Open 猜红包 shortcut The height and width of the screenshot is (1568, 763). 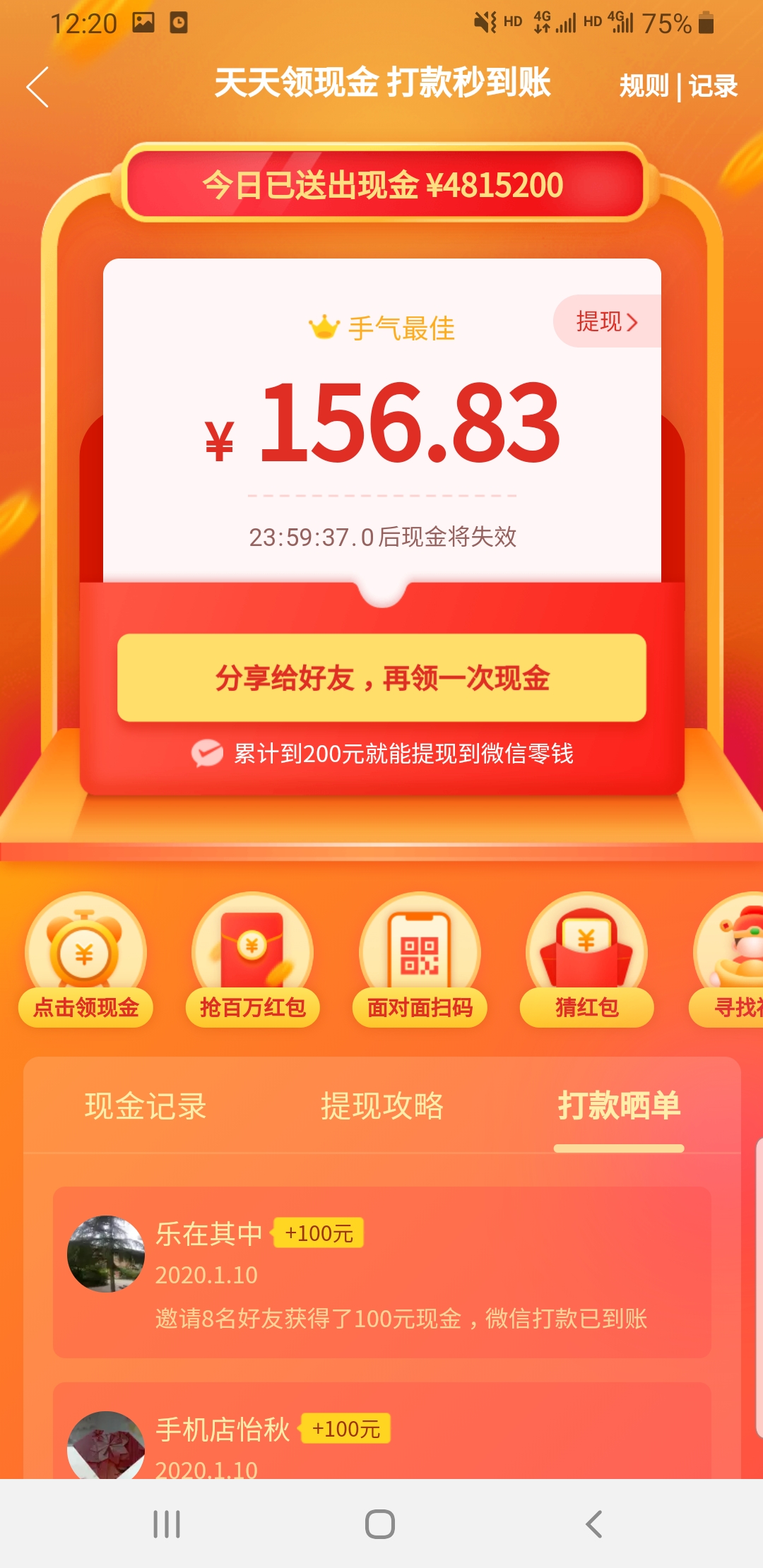(x=586, y=961)
